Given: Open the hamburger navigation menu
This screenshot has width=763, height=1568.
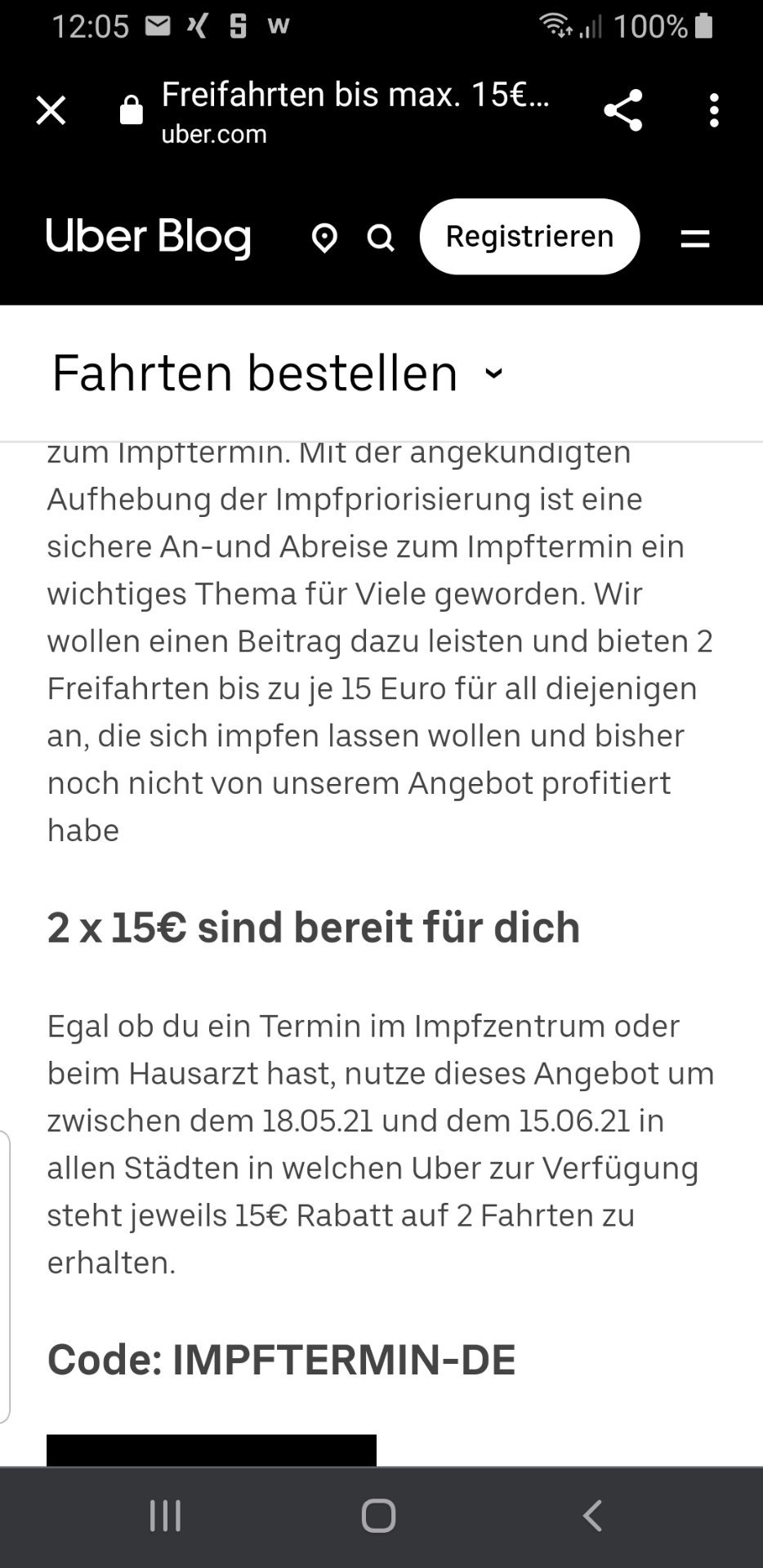Looking at the screenshot, I should click(695, 238).
